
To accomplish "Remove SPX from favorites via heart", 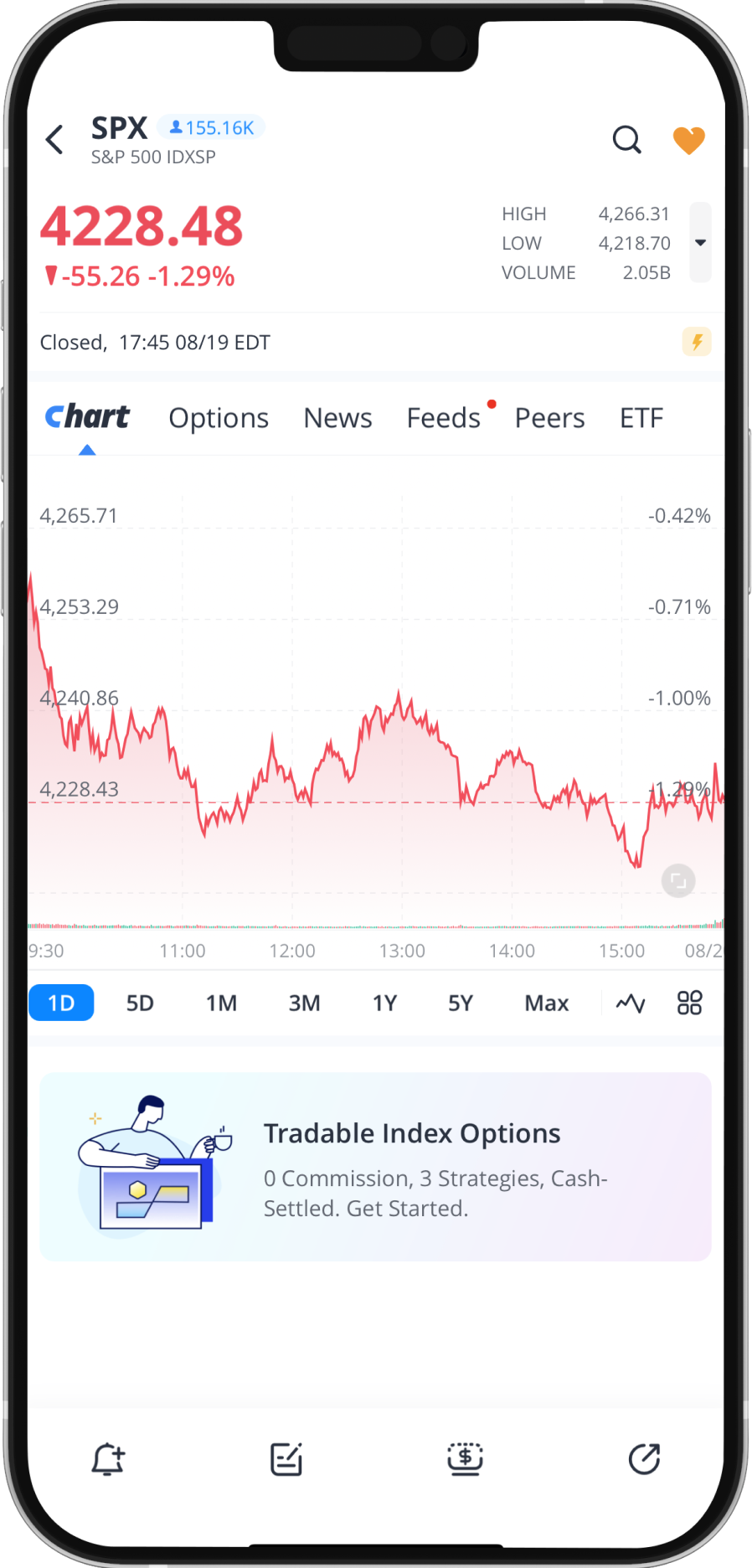I will (x=688, y=140).
